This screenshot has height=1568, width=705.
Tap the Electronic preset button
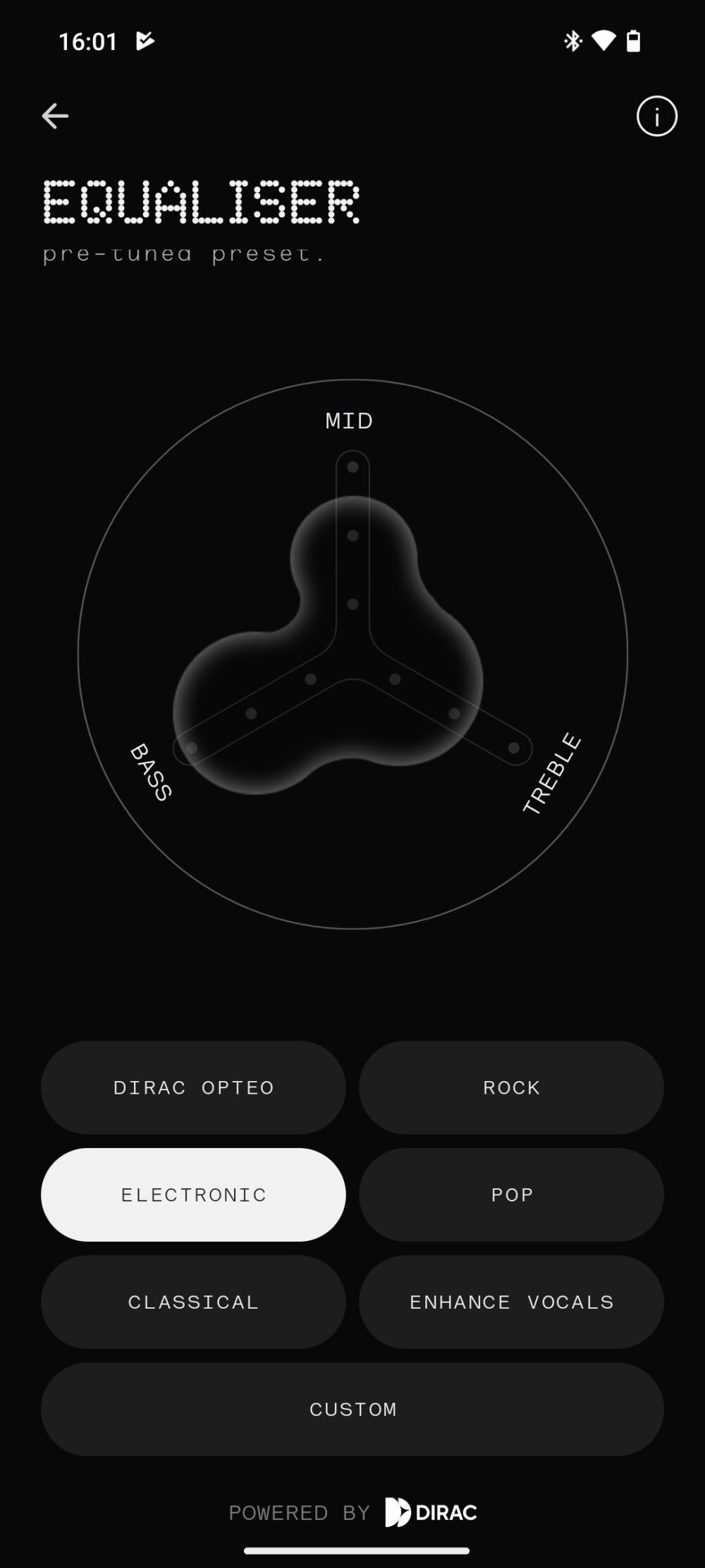(193, 1194)
